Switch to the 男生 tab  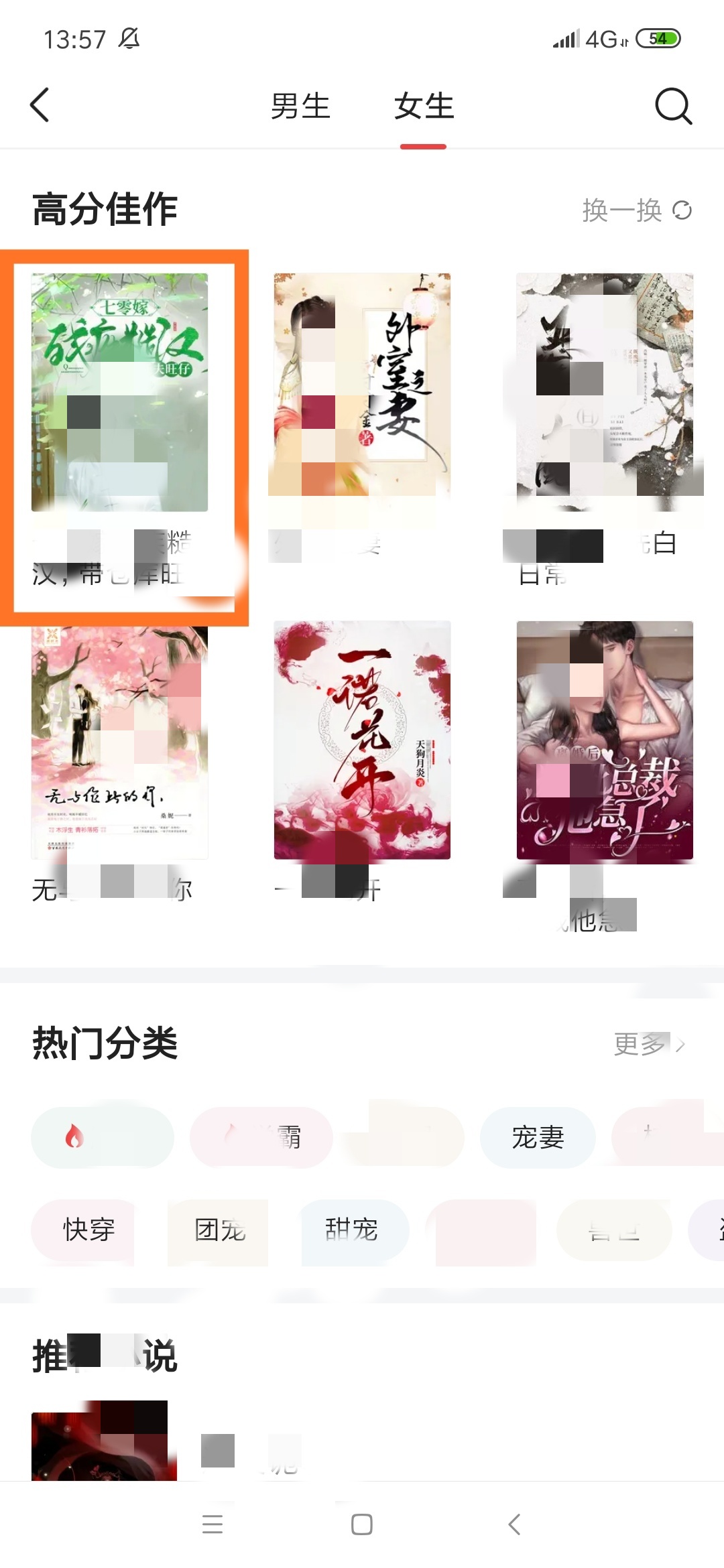tap(300, 106)
